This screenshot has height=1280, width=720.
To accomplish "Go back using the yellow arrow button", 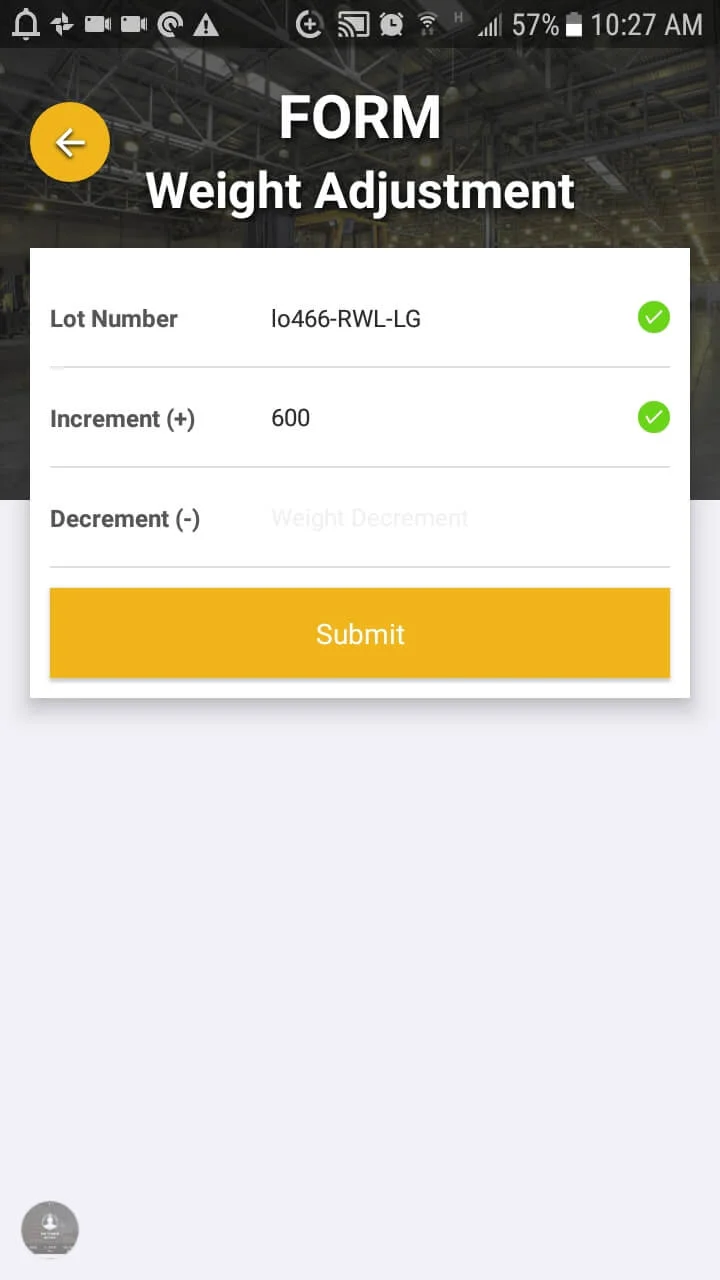I will pyautogui.click(x=70, y=142).
